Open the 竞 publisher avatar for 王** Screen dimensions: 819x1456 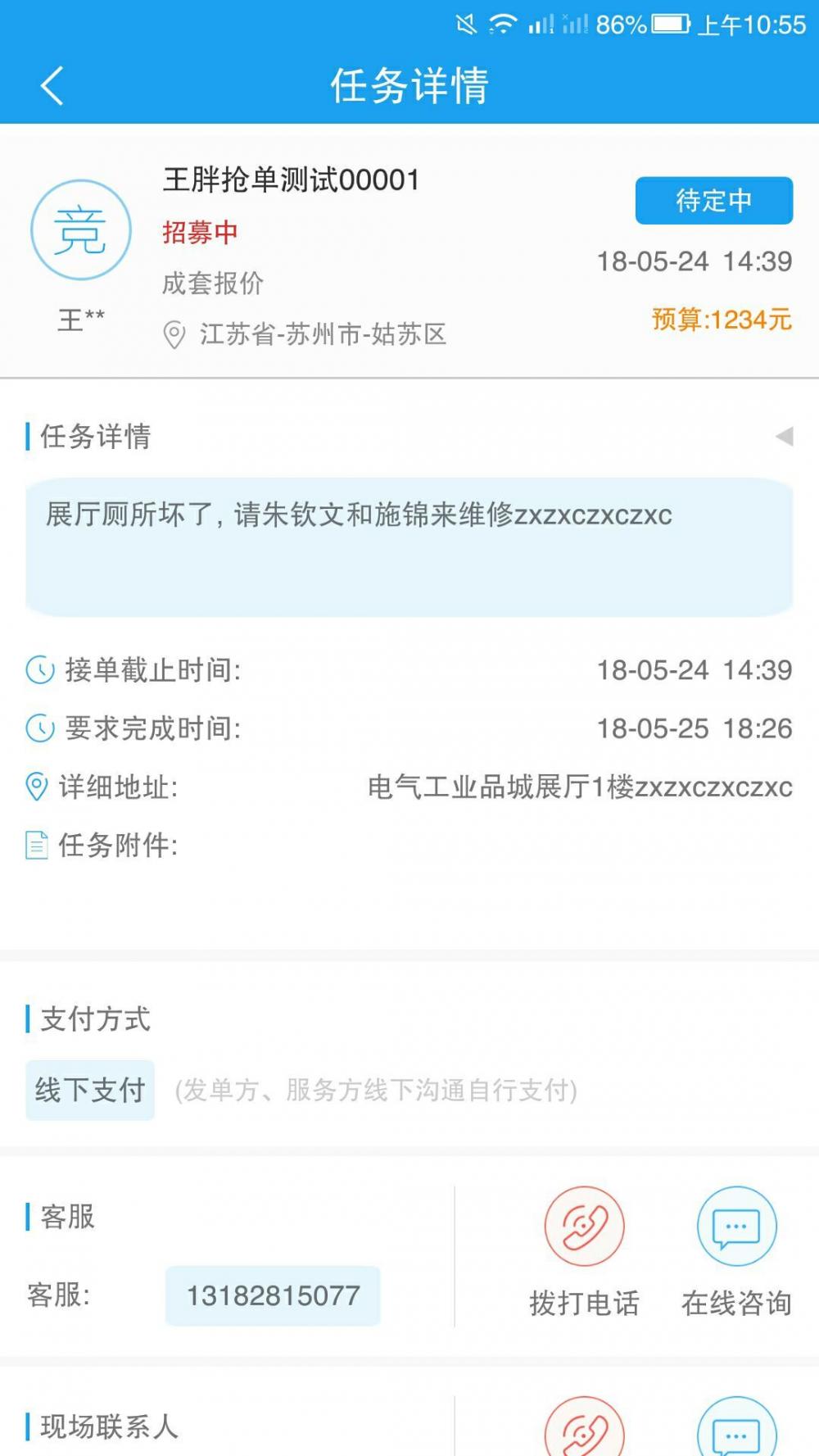point(81,230)
